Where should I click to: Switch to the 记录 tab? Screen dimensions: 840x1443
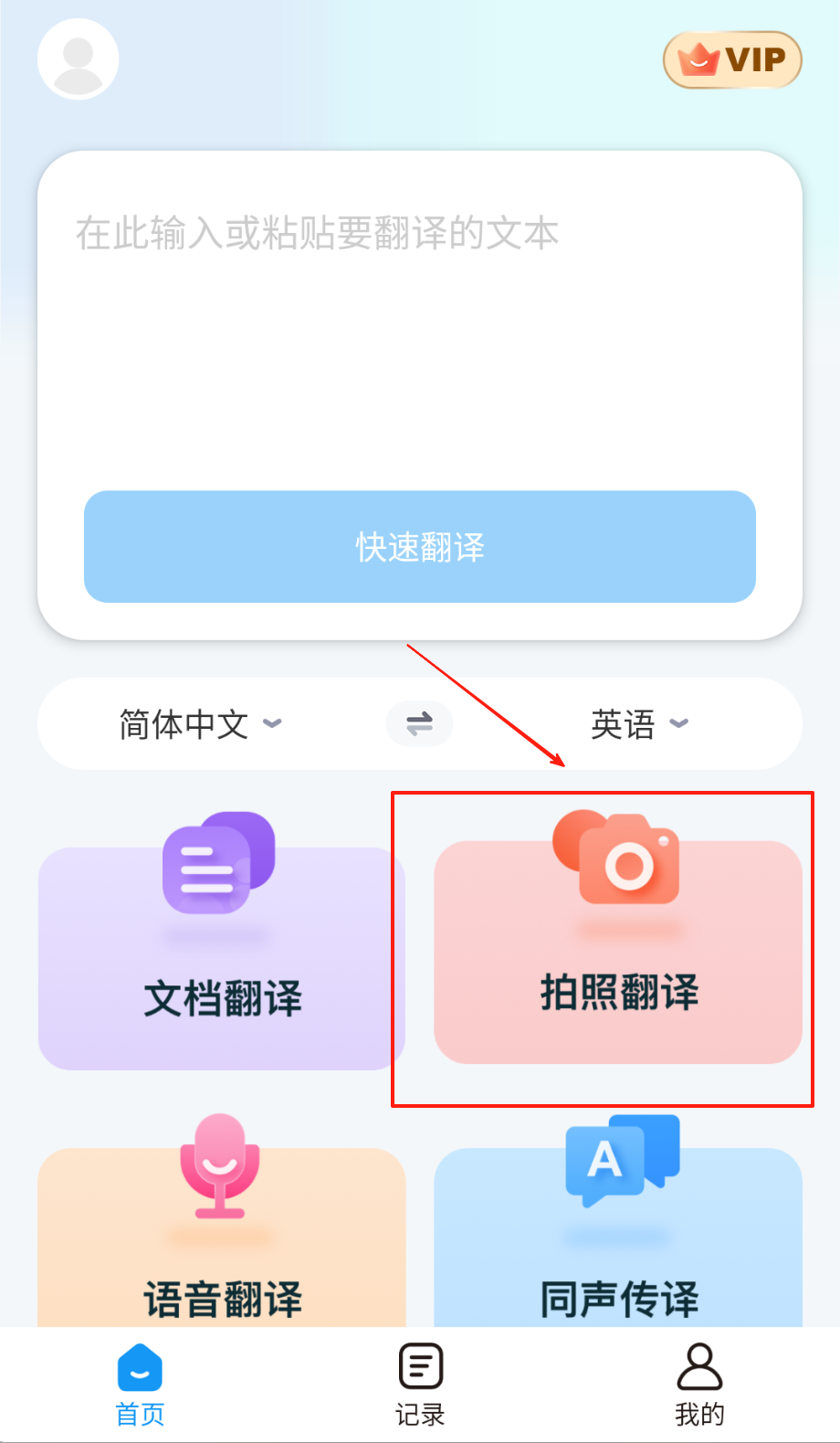pyautogui.click(x=420, y=1385)
